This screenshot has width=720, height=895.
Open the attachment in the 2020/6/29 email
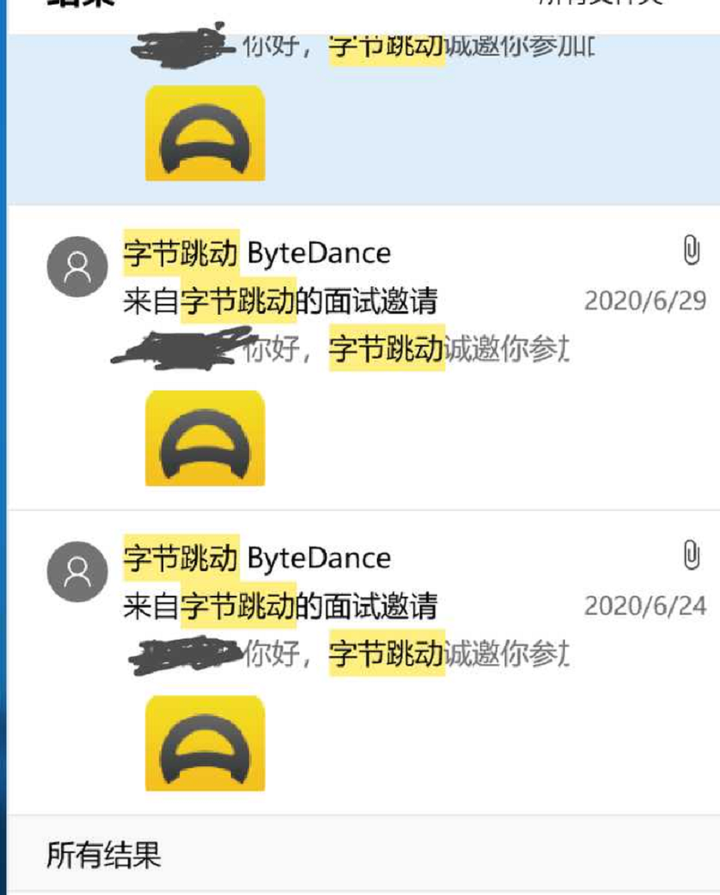pyautogui.click(x=205, y=438)
